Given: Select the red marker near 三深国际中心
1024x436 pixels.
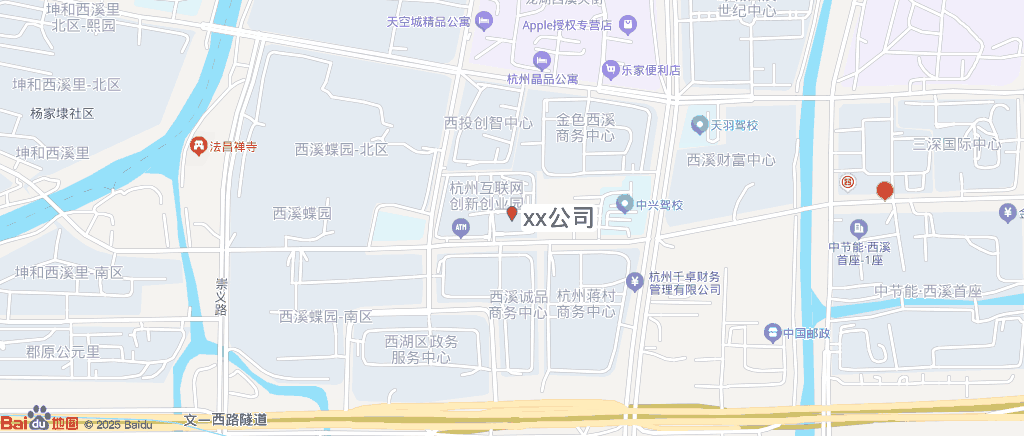Looking at the screenshot, I should point(884,190).
